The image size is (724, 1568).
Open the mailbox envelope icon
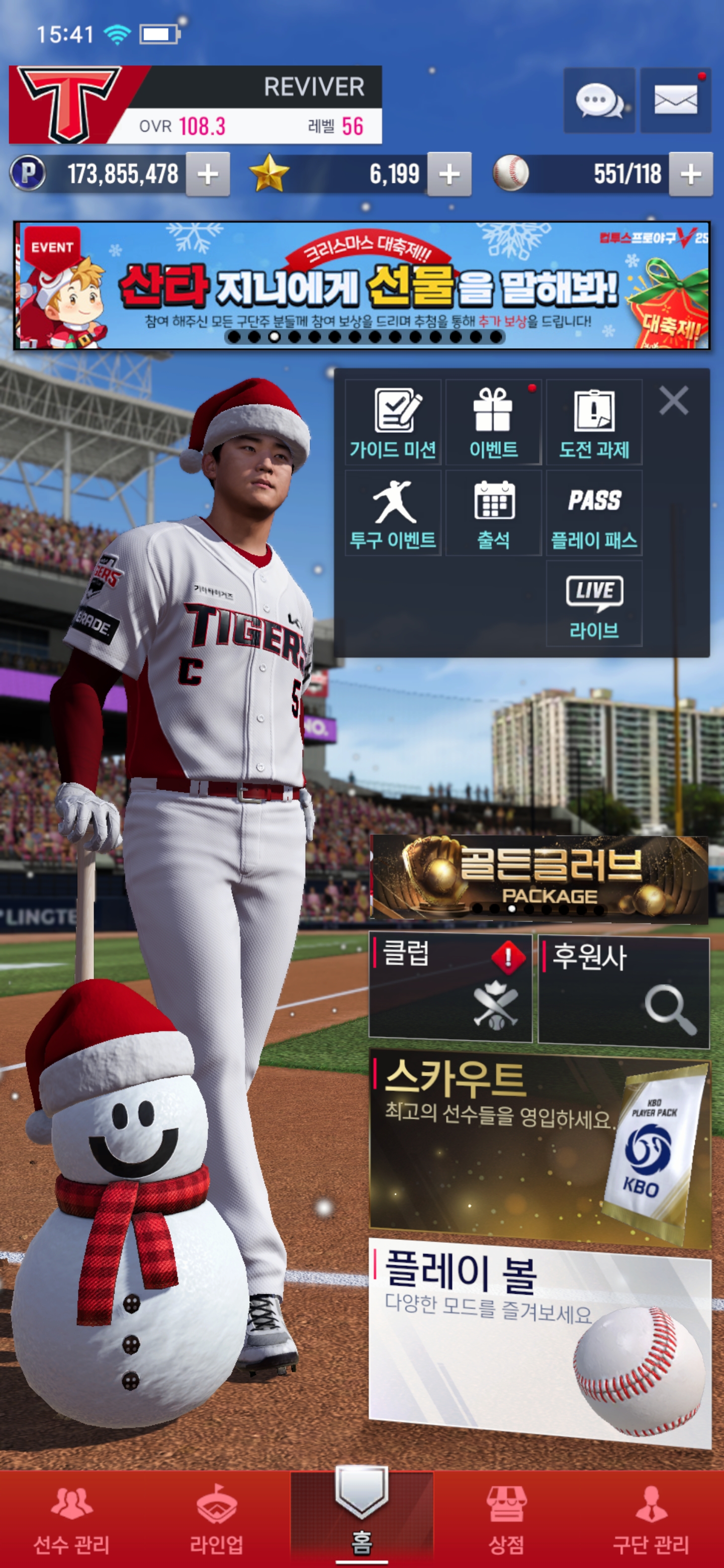tap(675, 101)
